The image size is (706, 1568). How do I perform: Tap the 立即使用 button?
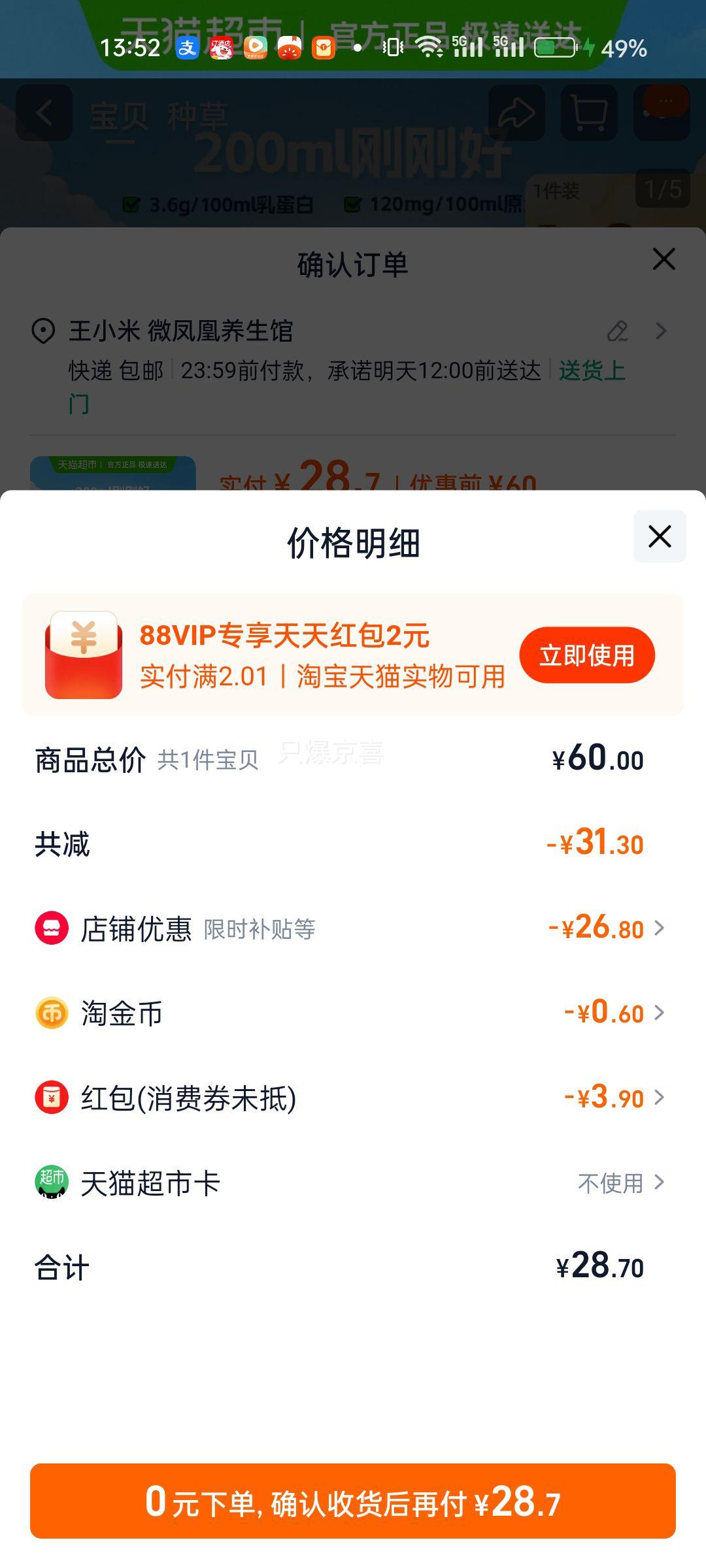588,654
